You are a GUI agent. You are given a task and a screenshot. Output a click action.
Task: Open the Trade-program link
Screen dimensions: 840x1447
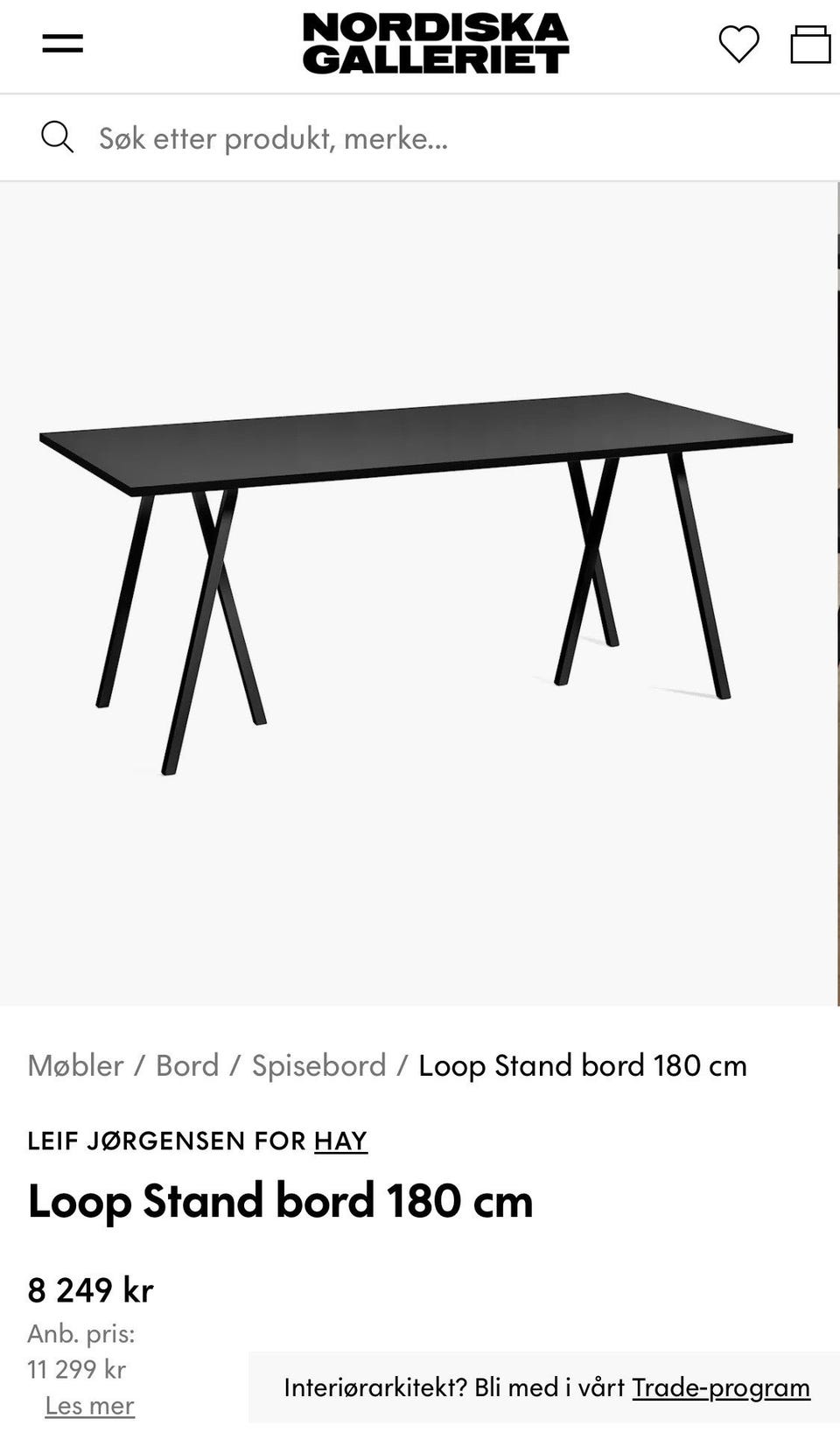(721, 1387)
